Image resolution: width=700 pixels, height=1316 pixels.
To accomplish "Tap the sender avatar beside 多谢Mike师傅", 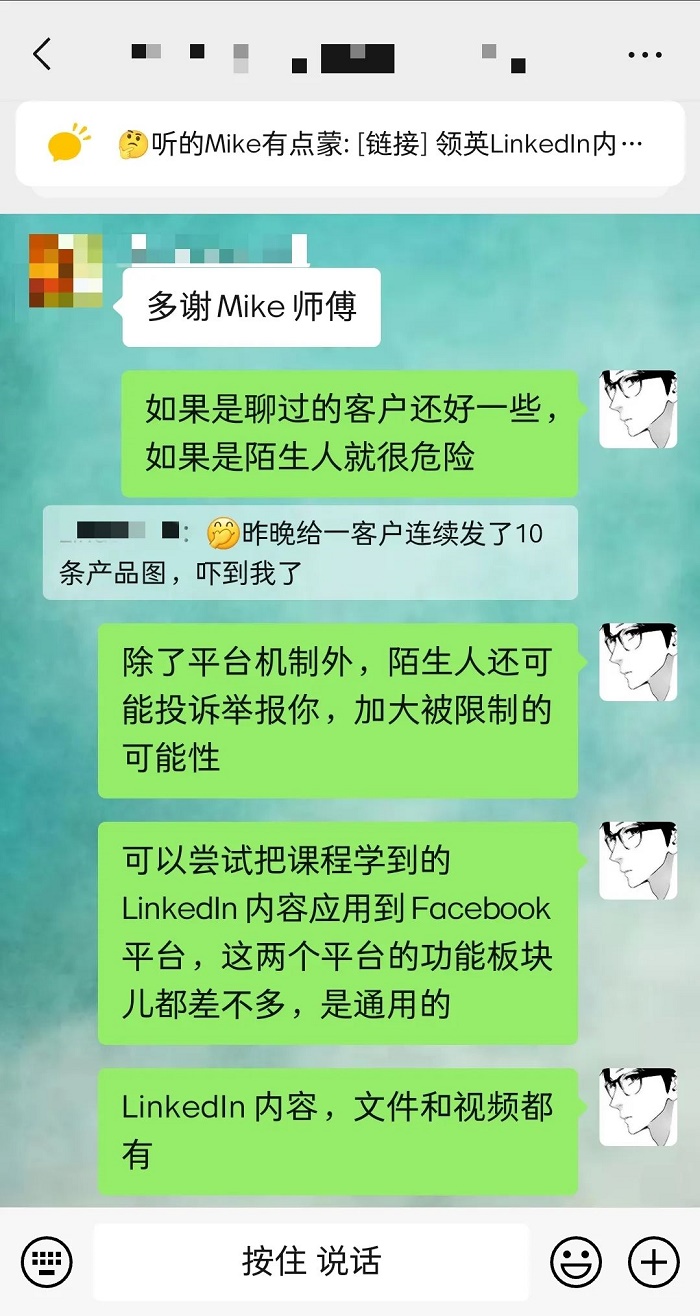I will [x=65, y=270].
